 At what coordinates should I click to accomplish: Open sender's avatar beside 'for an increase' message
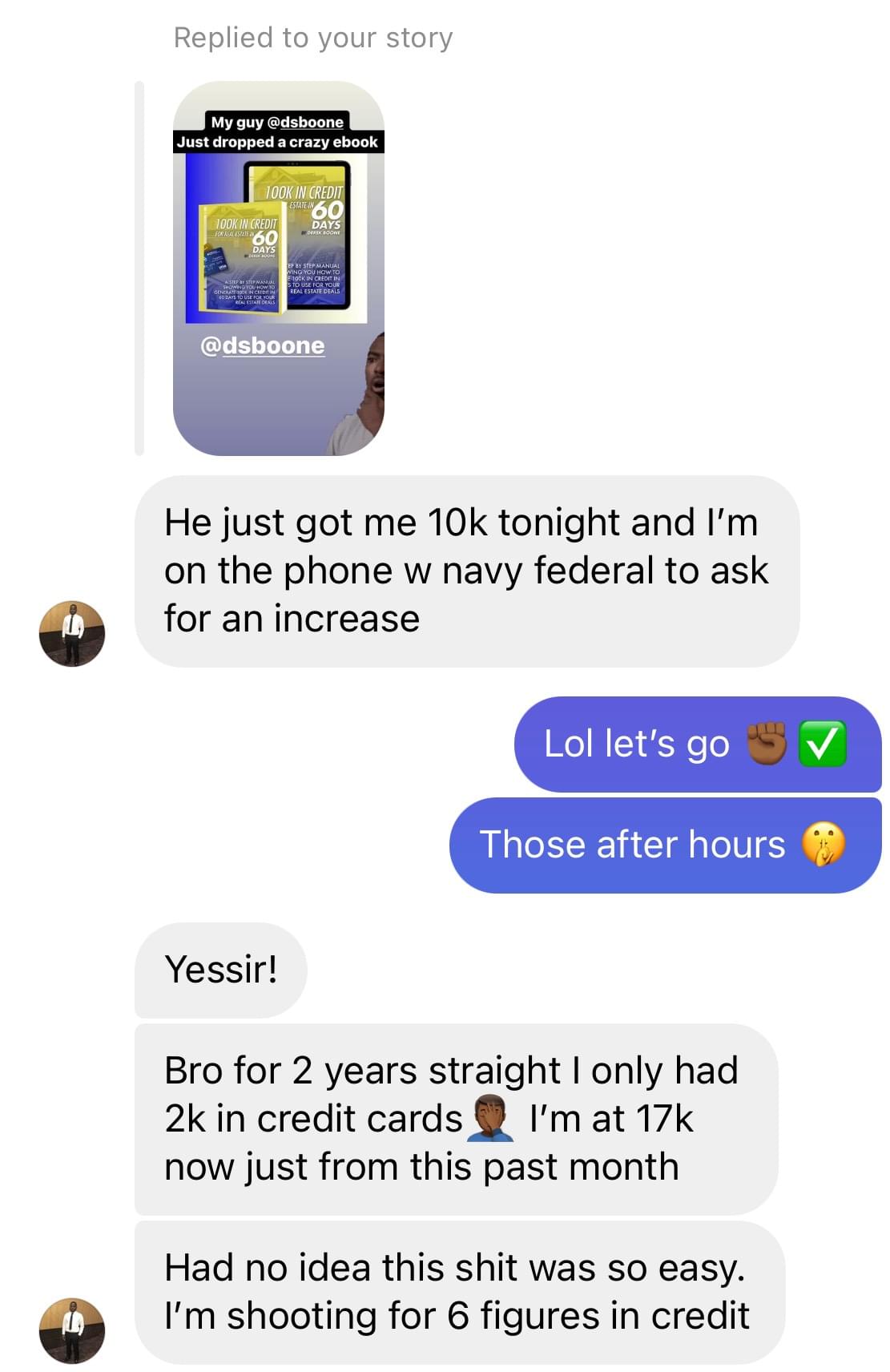(x=72, y=634)
